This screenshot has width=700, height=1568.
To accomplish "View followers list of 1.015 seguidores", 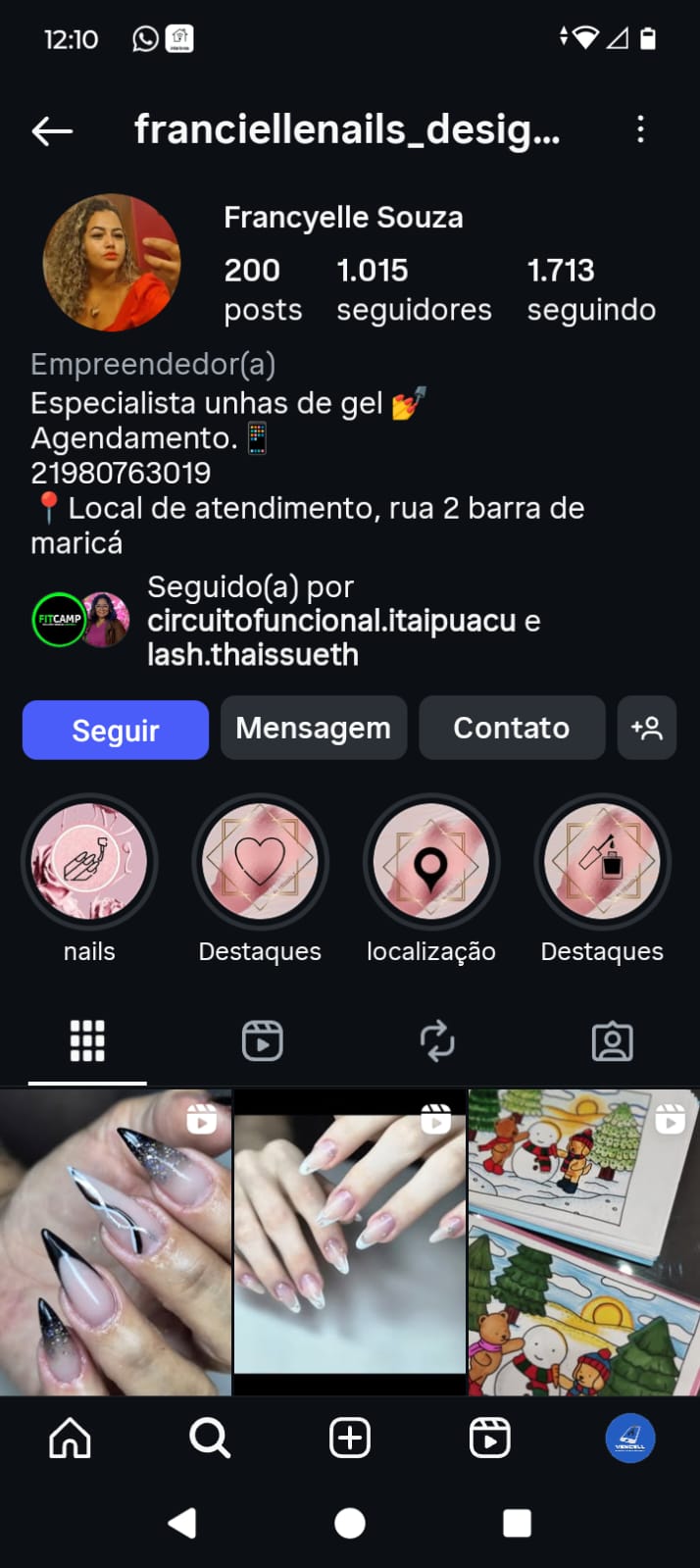I will pos(414,289).
